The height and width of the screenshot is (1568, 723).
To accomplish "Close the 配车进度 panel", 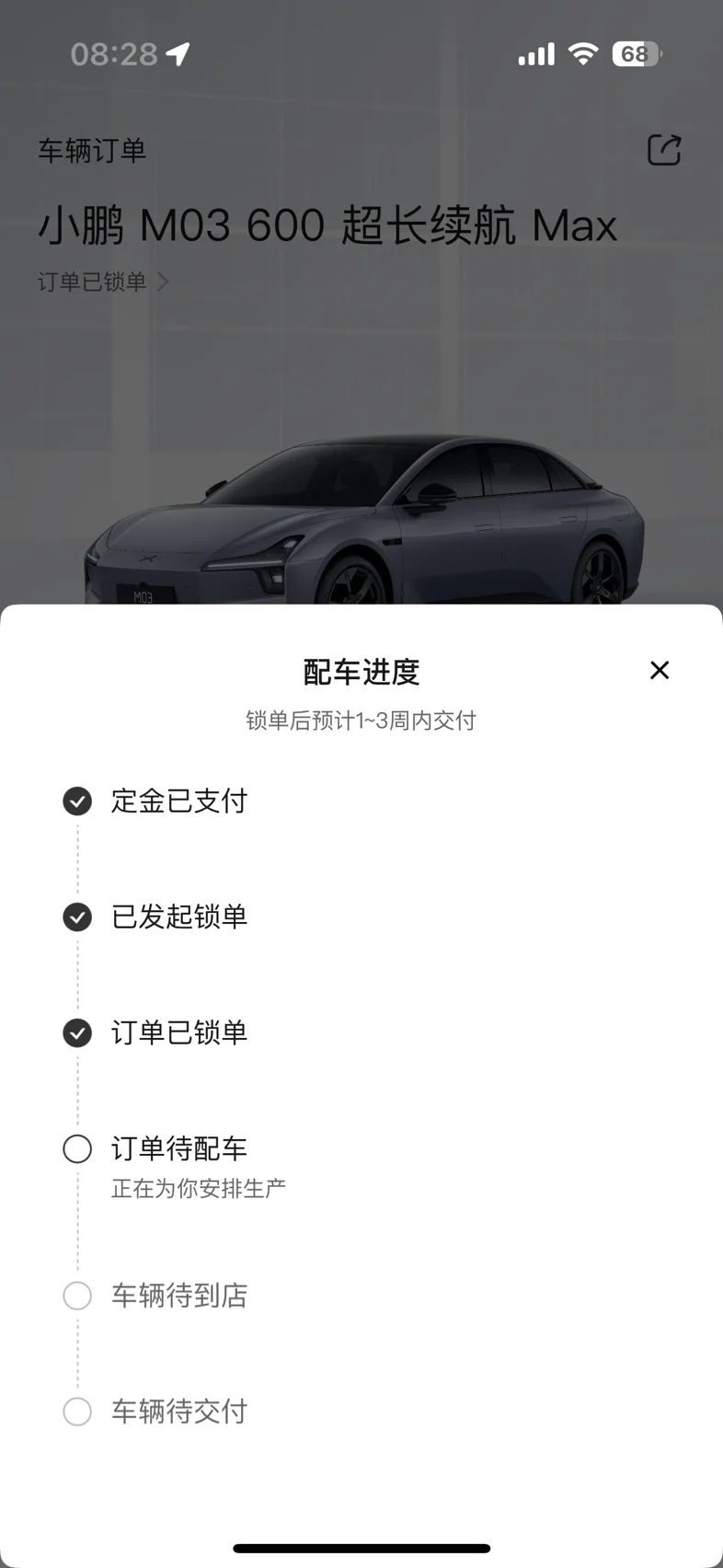I will (660, 670).
